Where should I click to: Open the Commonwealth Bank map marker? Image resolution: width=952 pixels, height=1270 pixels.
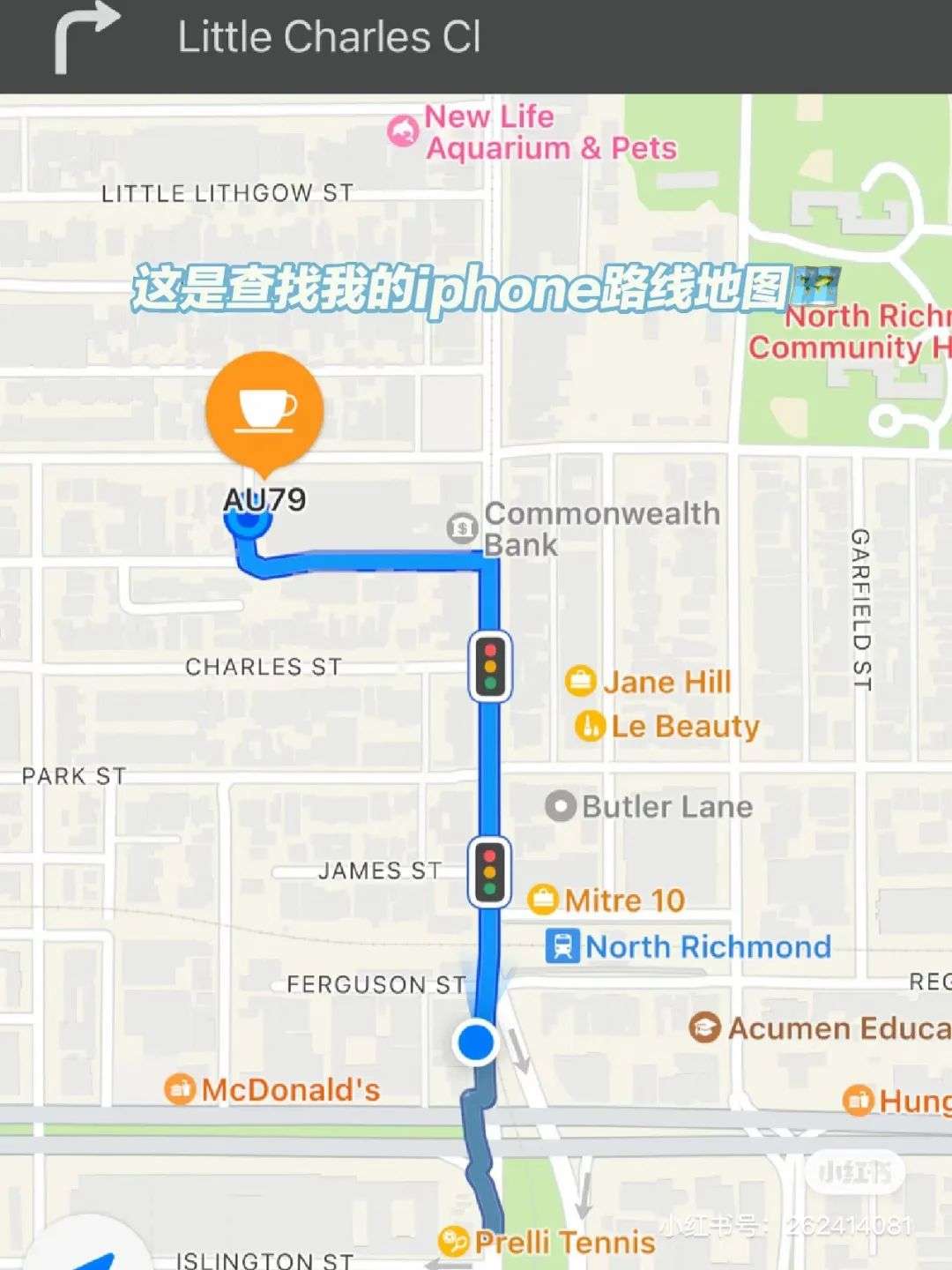pos(462,528)
